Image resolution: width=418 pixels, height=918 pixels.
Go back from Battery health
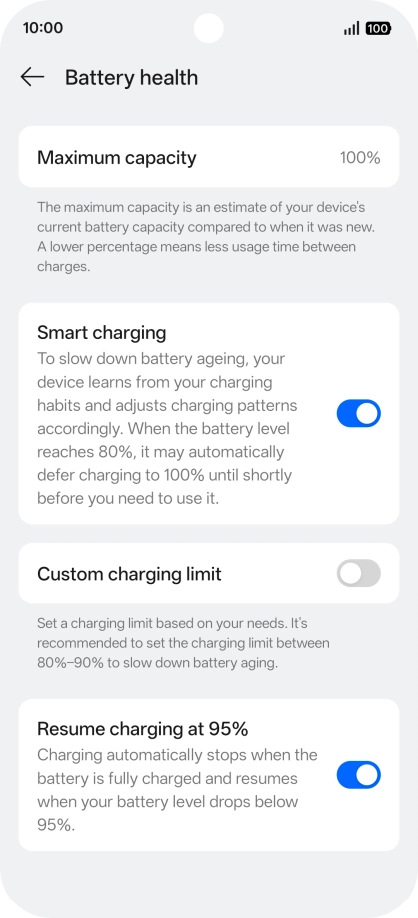32,77
